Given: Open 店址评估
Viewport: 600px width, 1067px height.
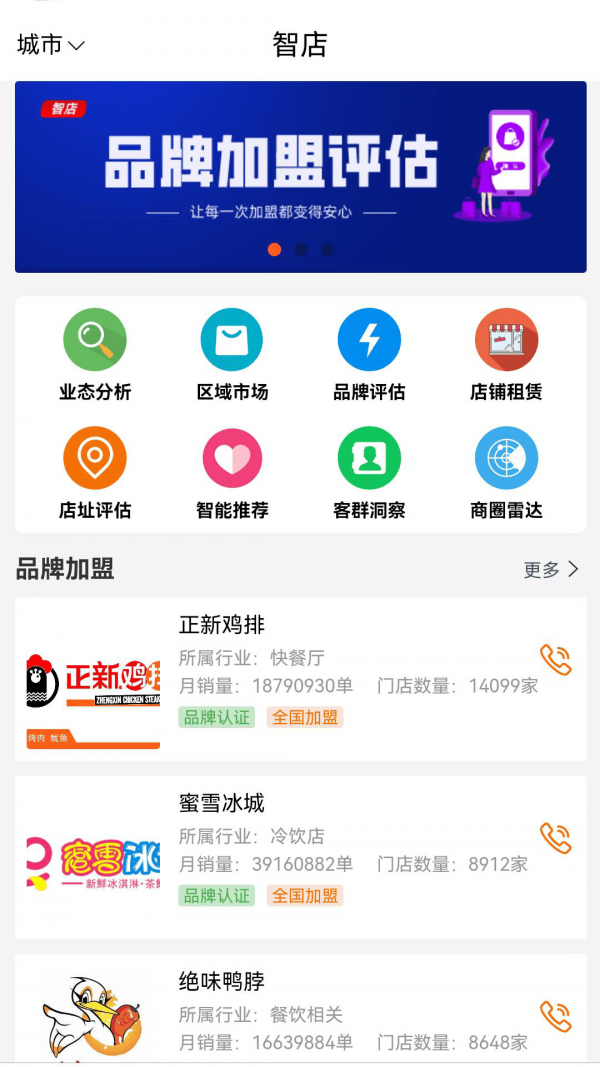Looking at the screenshot, I should (x=95, y=472).
